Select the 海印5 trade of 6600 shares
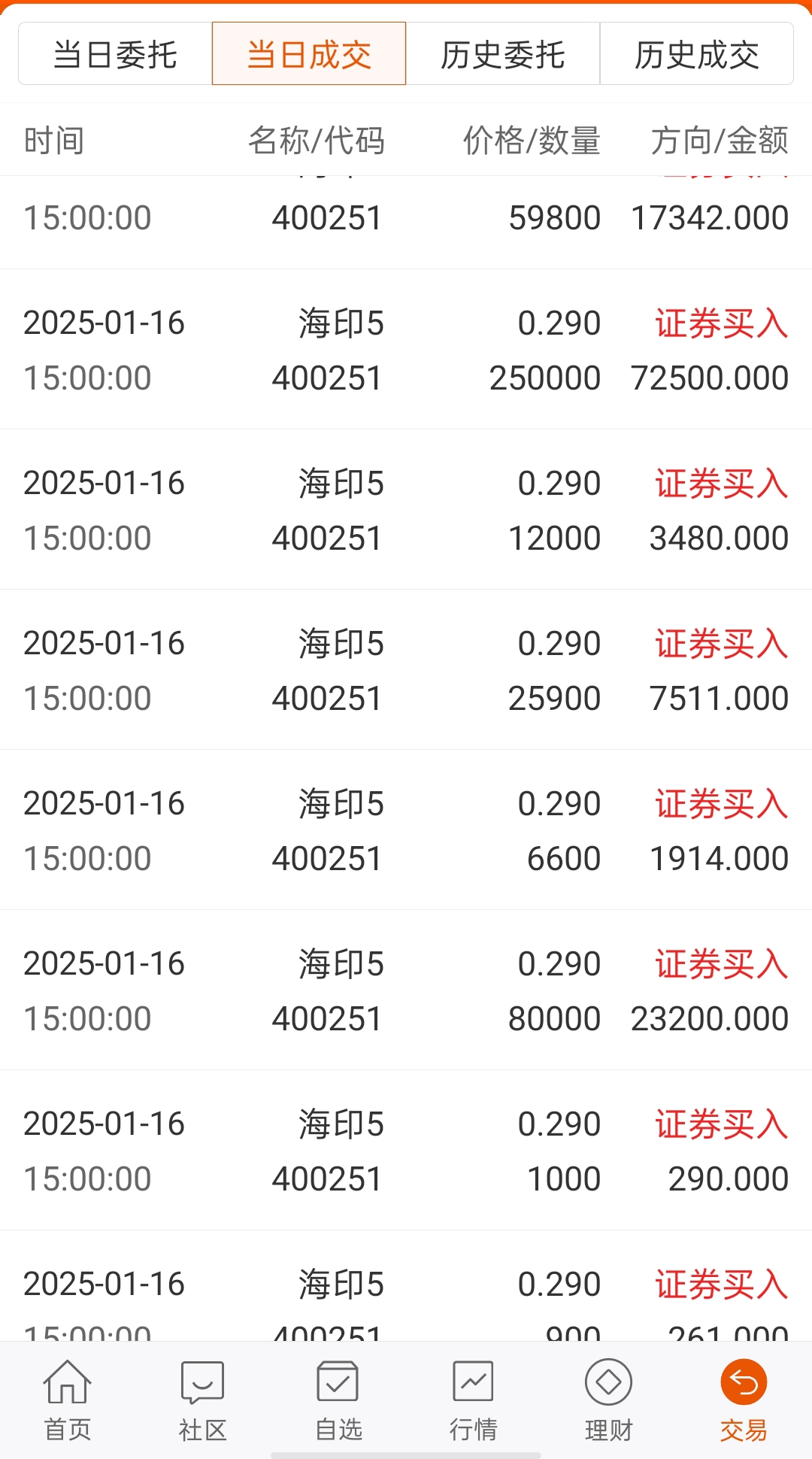 coord(406,831)
